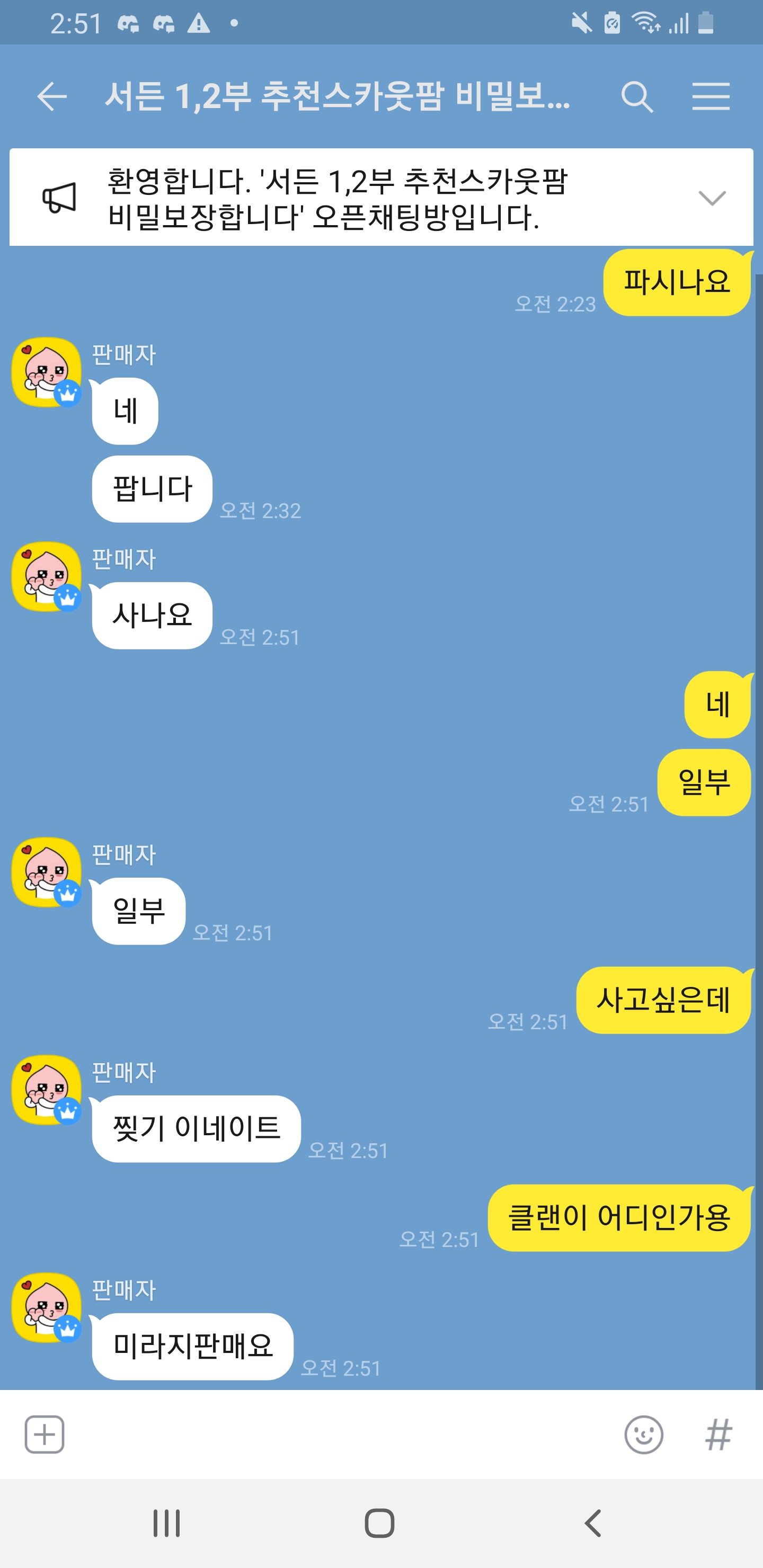The width and height of the screenshot is (763, 1568).
Task: Go back from the chat room
Action: click(x=51, y=97)
